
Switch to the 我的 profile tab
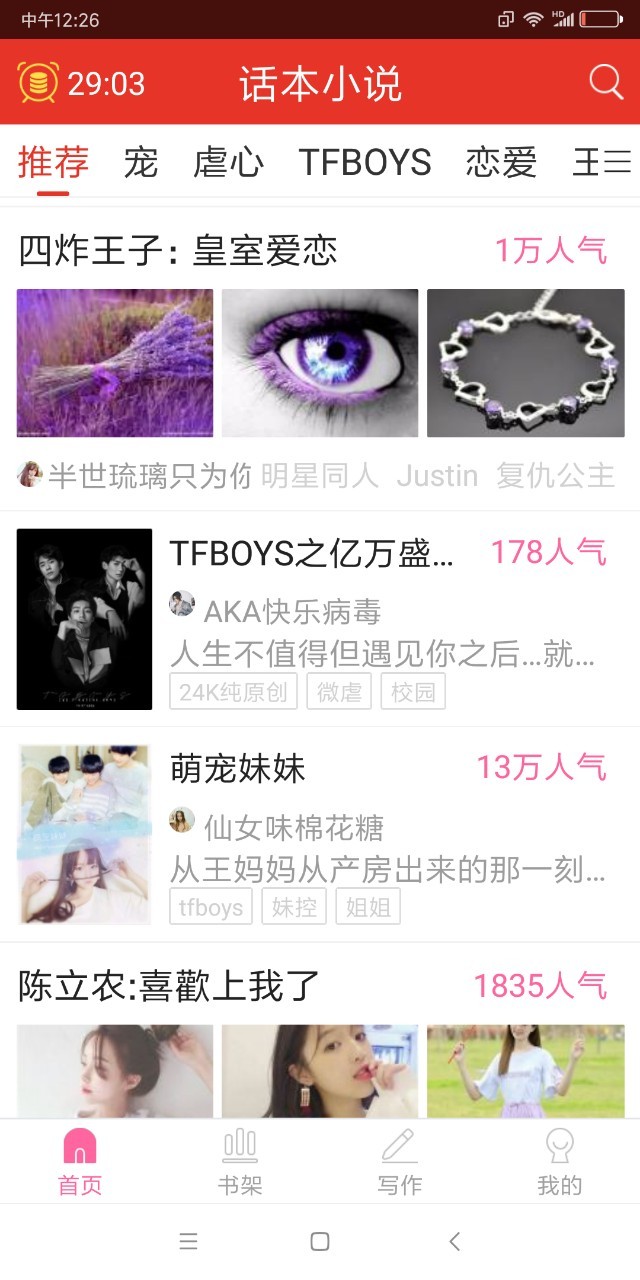pos(559,1162)
